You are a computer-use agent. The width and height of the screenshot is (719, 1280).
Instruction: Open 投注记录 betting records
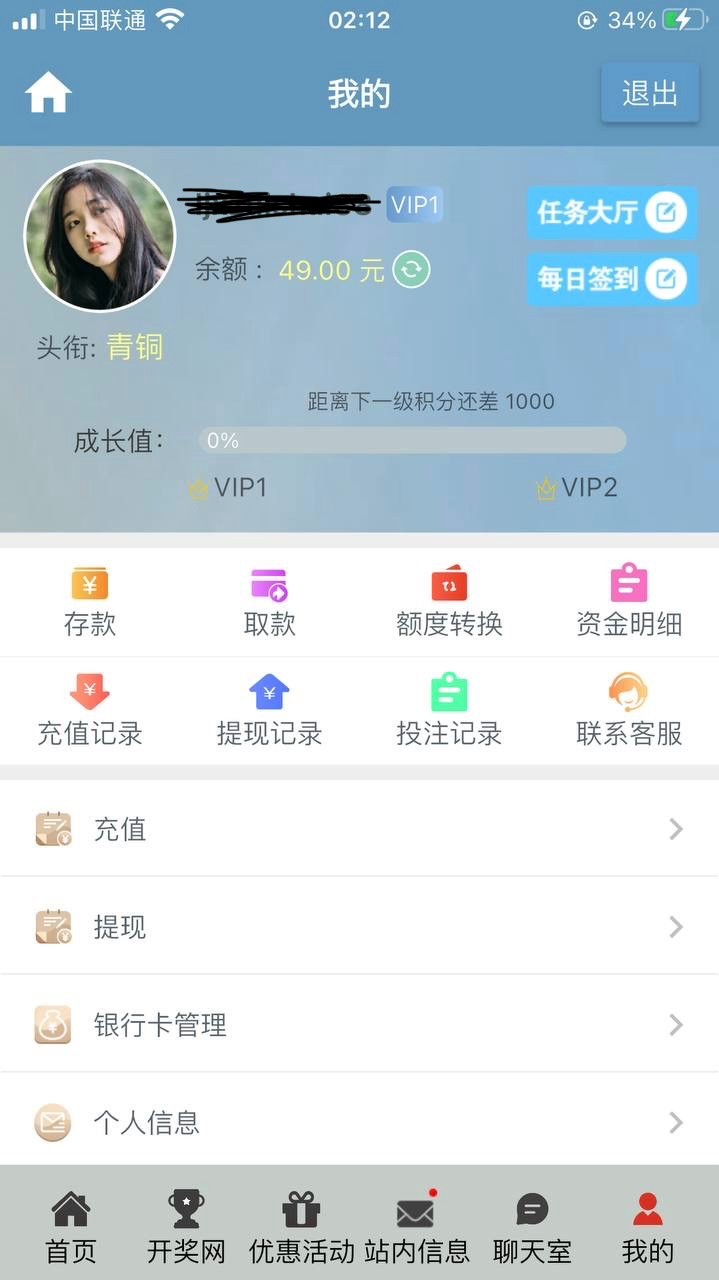pos(449,712)
